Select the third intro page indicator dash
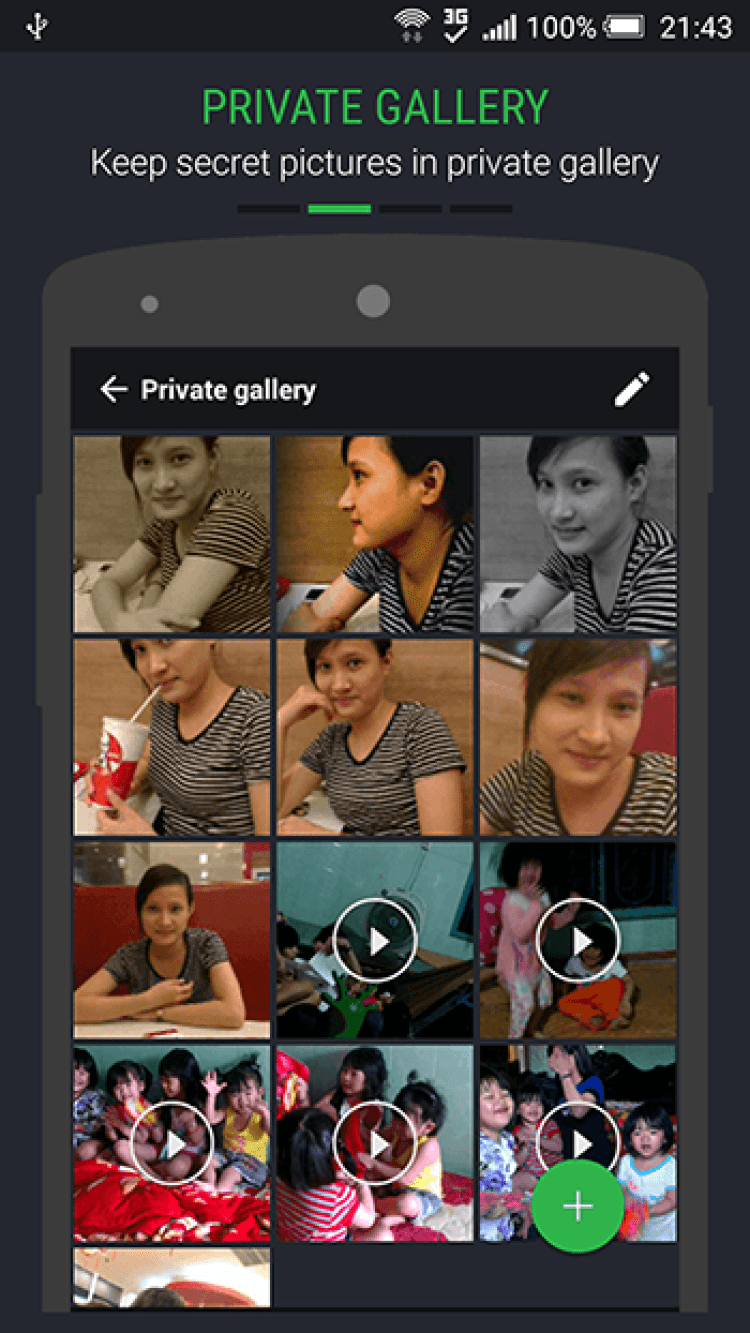Image resolution: width=750 pixels, height=1333 pixels. pos(410,209)
